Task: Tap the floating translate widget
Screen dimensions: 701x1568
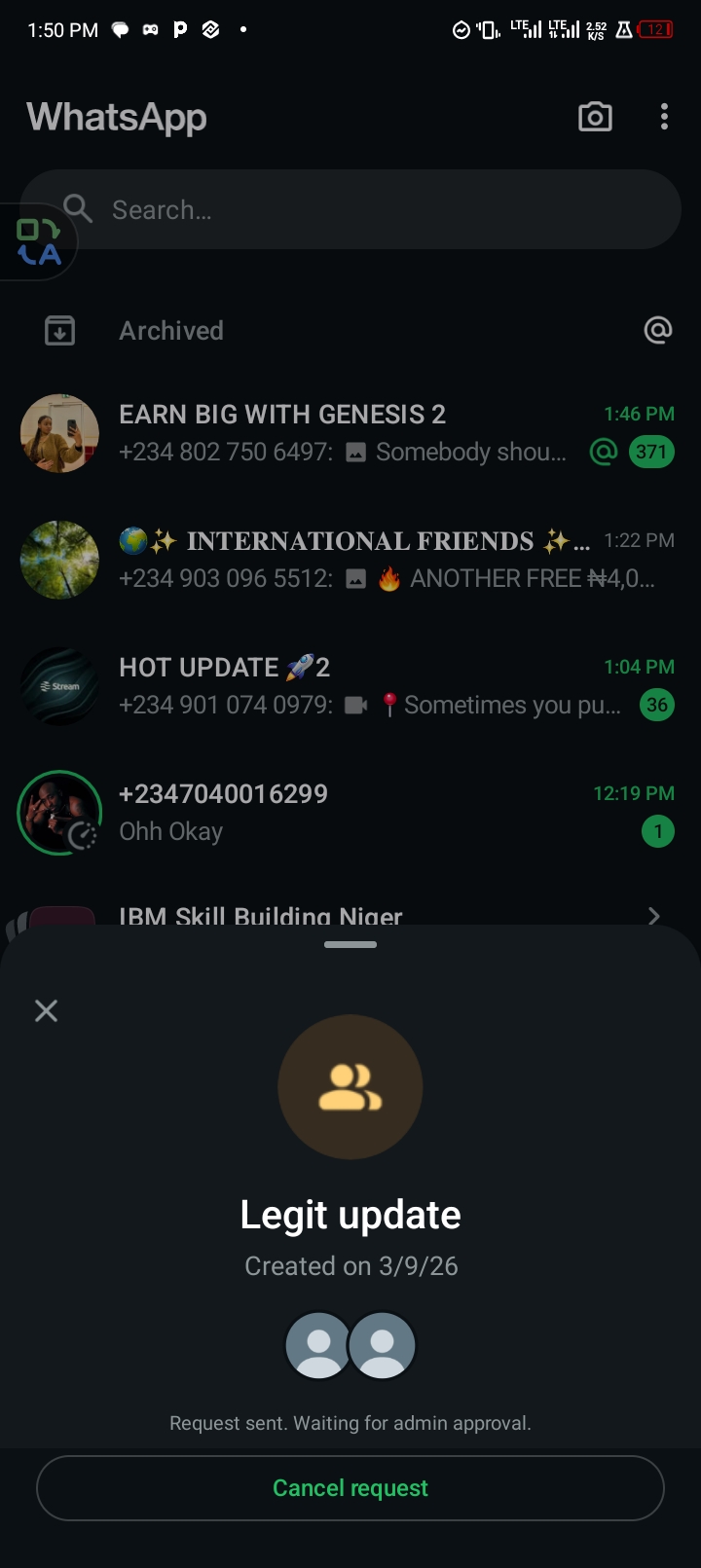Action: tap(39, 242)
